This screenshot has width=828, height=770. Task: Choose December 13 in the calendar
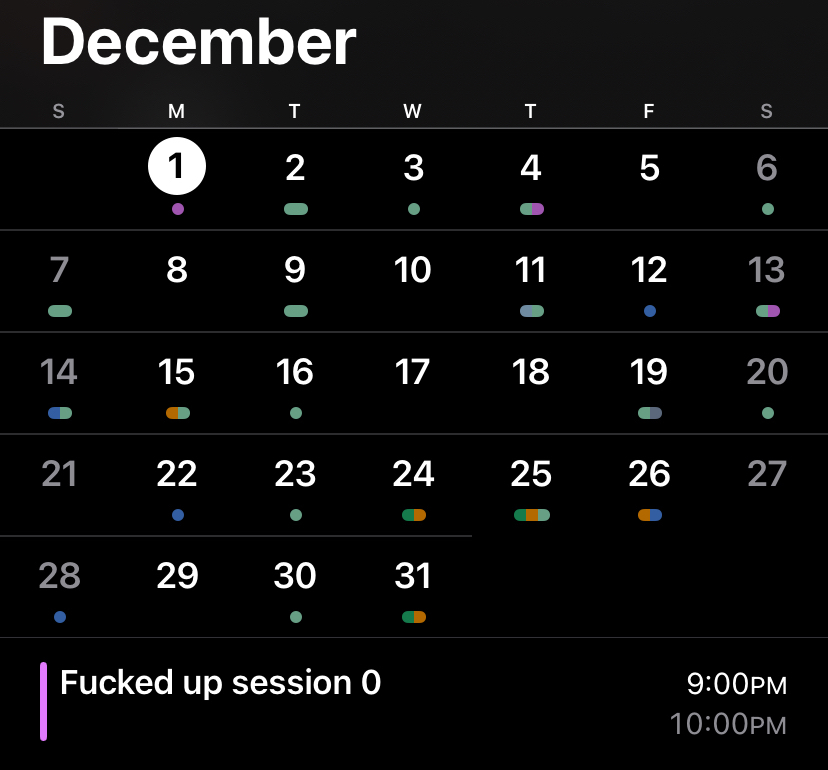767,270
